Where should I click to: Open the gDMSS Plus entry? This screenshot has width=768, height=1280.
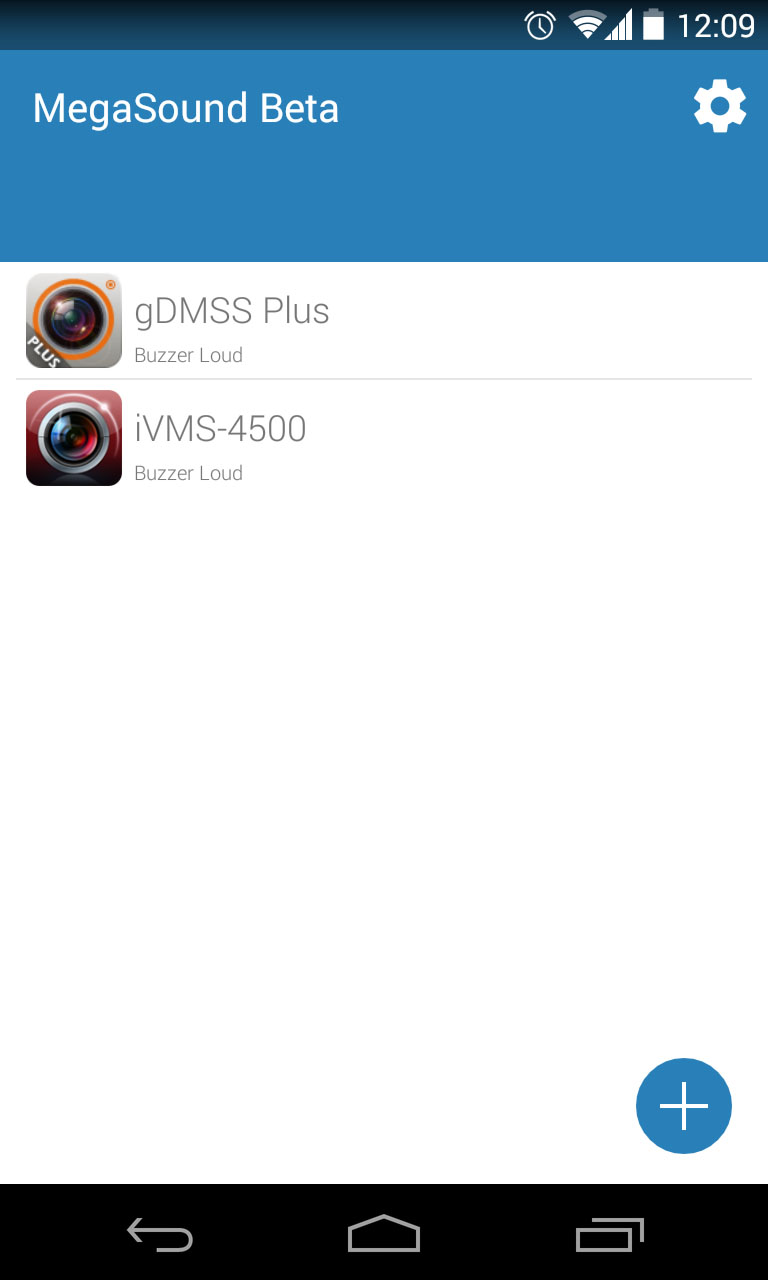[x=384, y=321]
